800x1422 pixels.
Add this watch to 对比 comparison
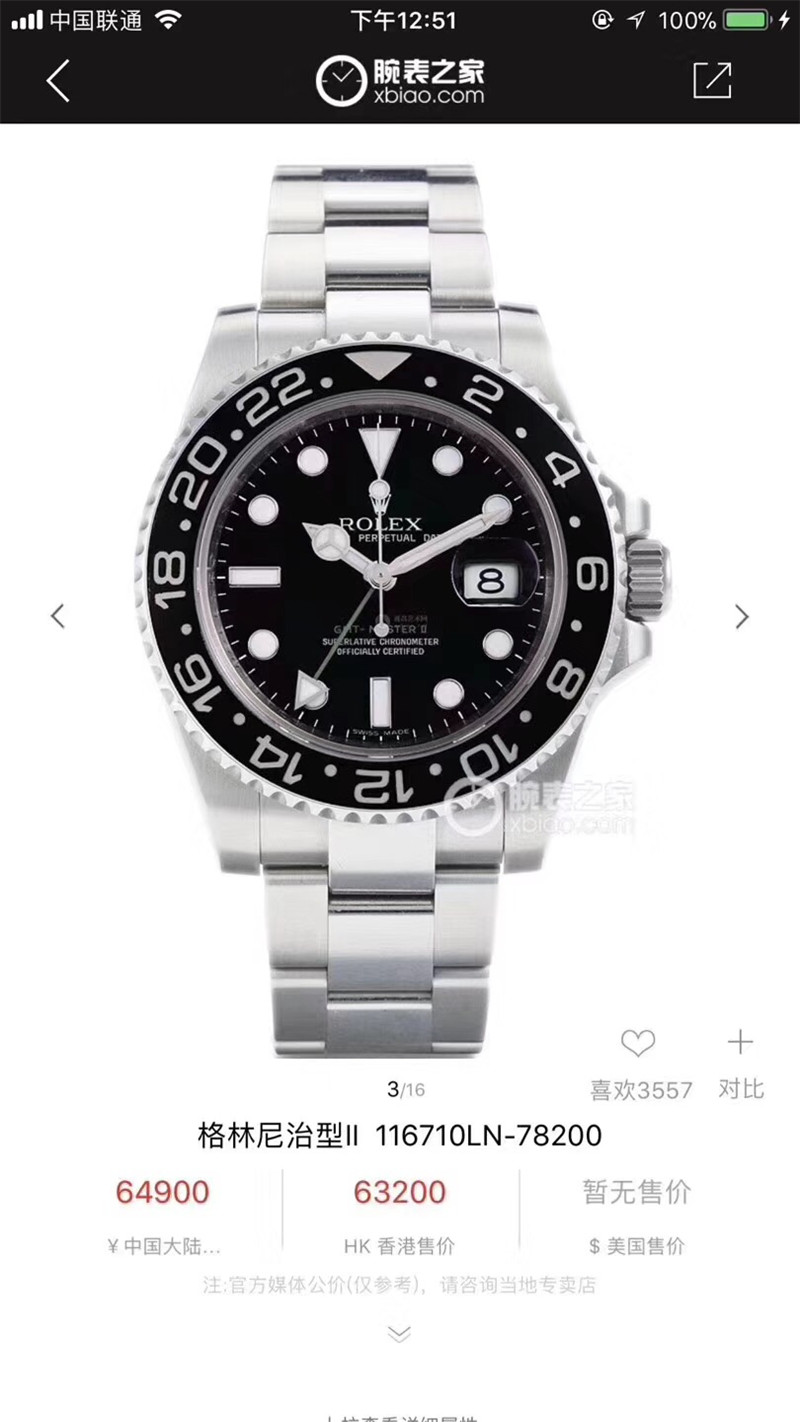740,1044
